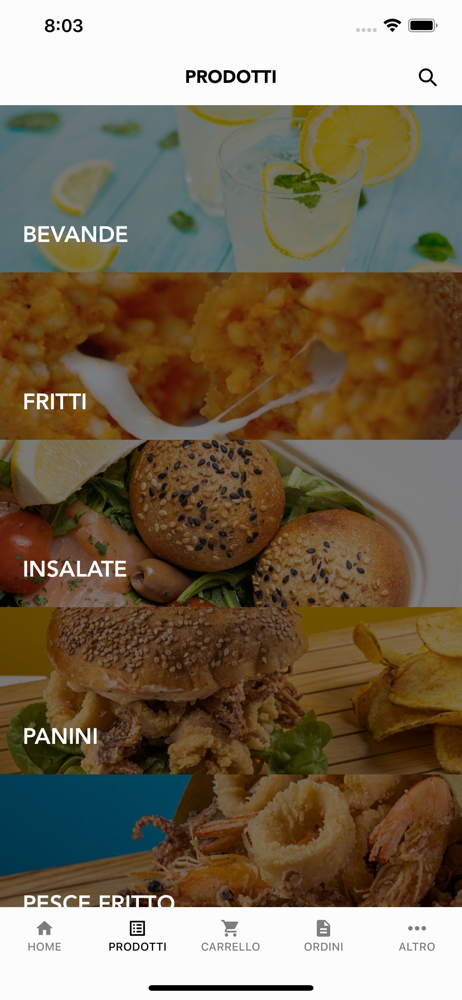Switch to the Home tab
Image resolution: width=462 pixels, height=1000 pixels.
pos(45,936)
